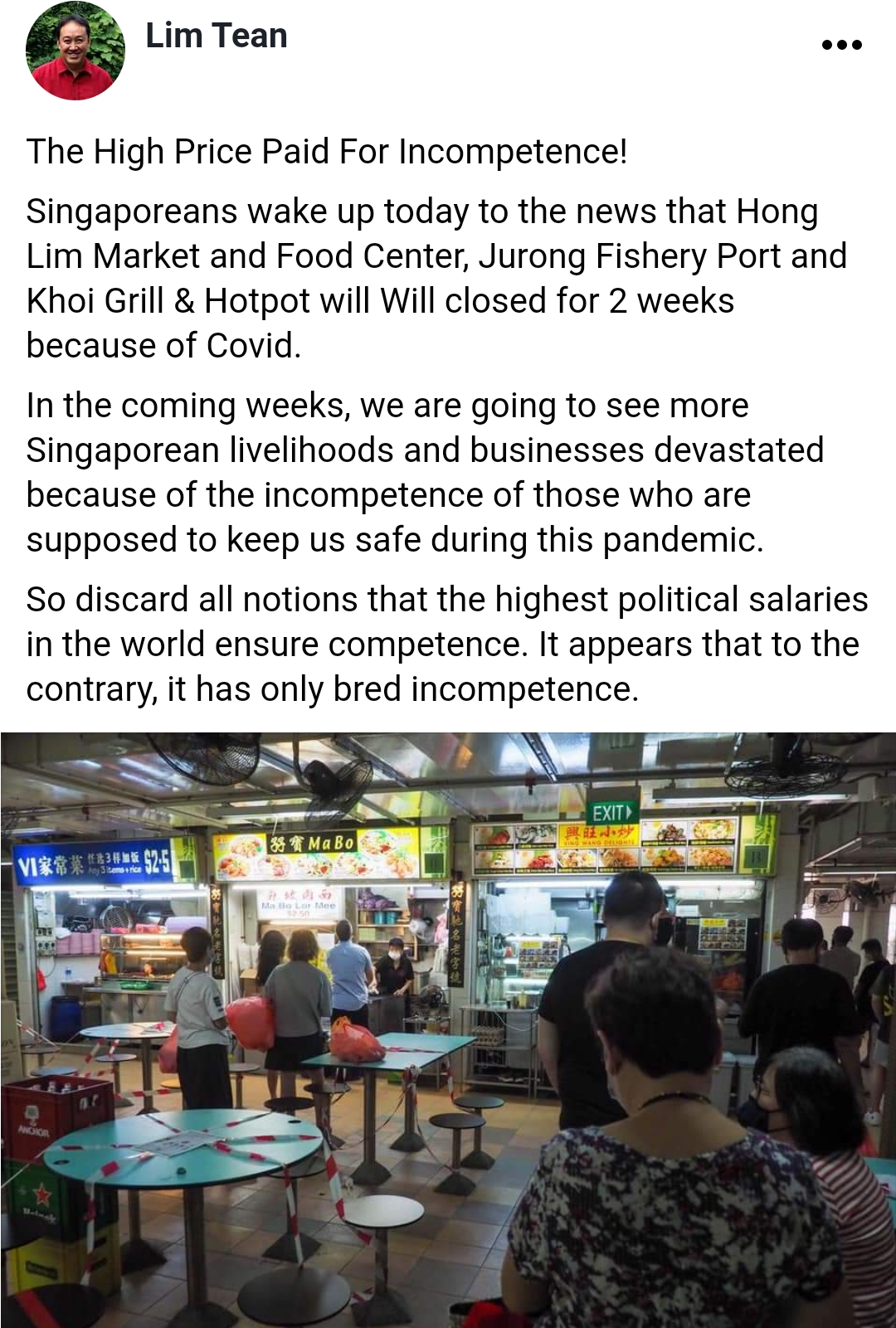
Task: Open the hawker centre photo in the post
Action: 448,1029
